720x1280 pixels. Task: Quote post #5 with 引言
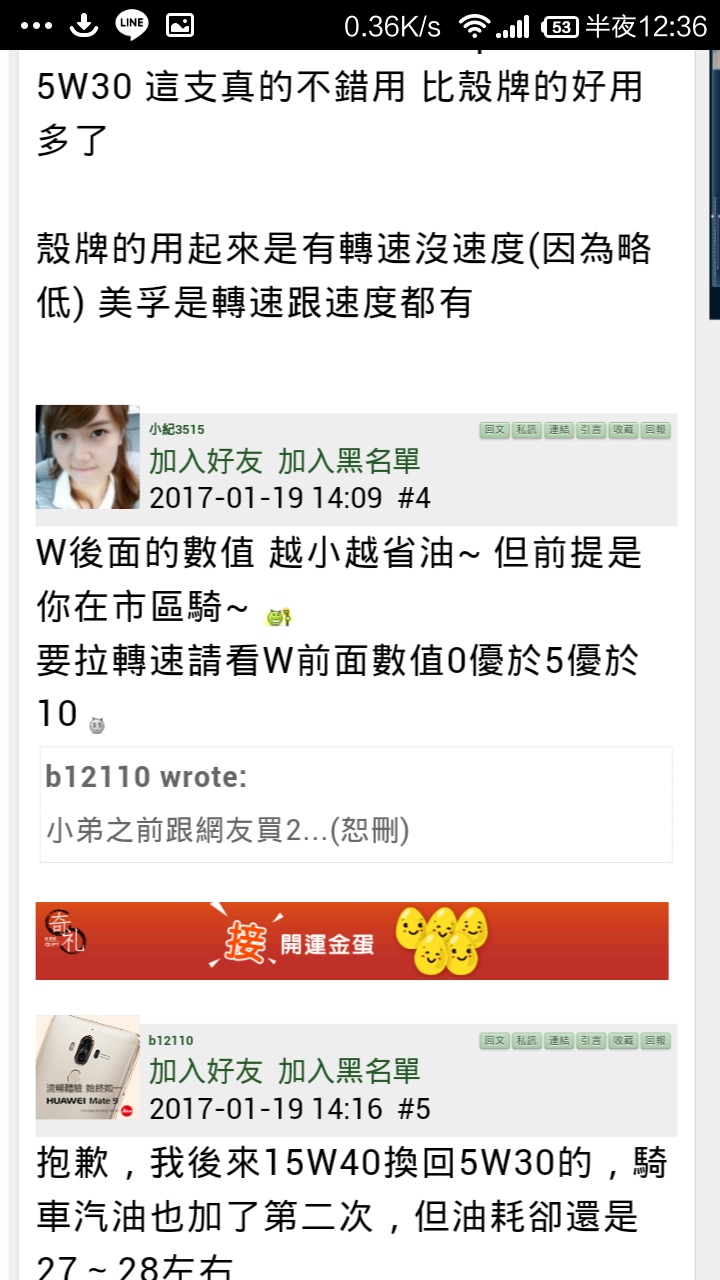[x=591, y=1041]
